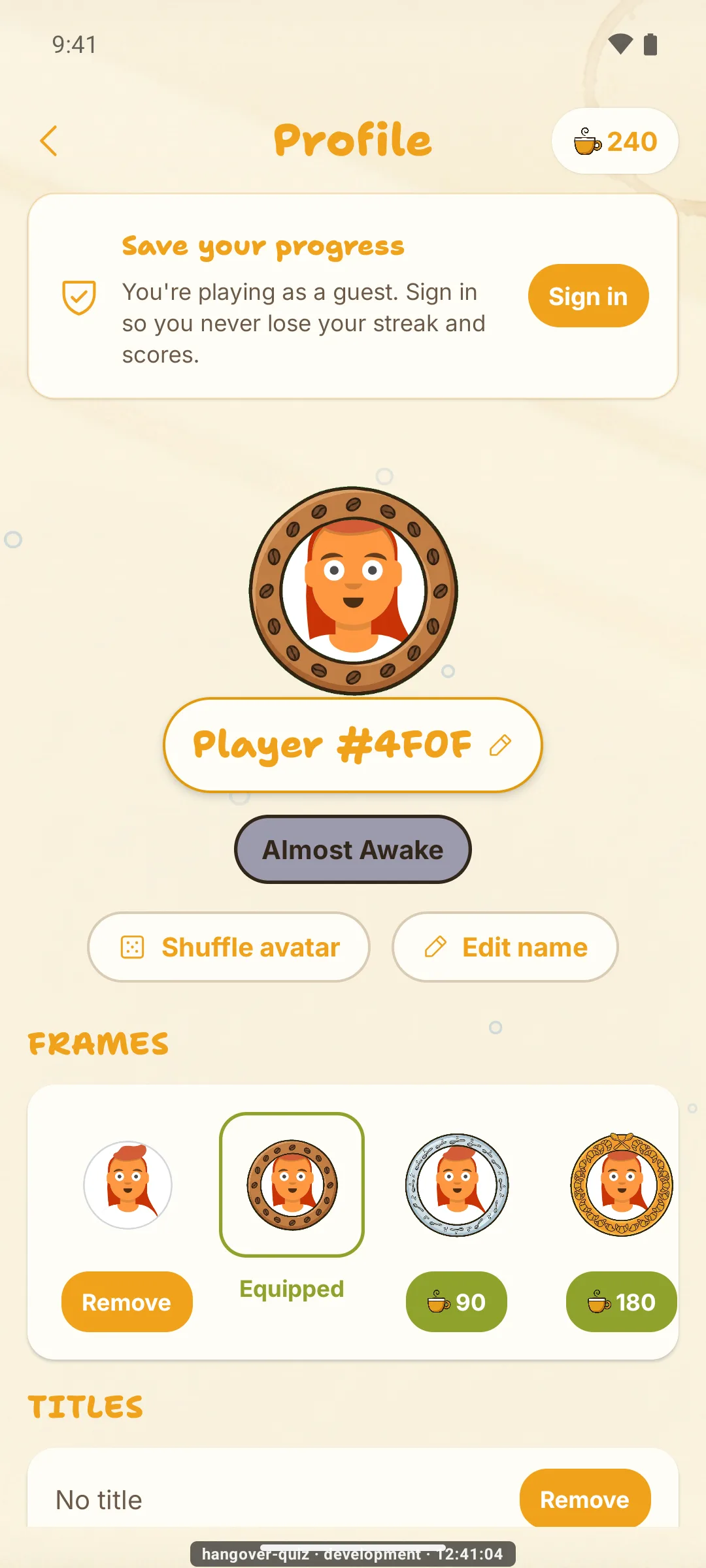Go back using the top-left arrow
This screenshot has height=1568, width=706.
point(49,141)
